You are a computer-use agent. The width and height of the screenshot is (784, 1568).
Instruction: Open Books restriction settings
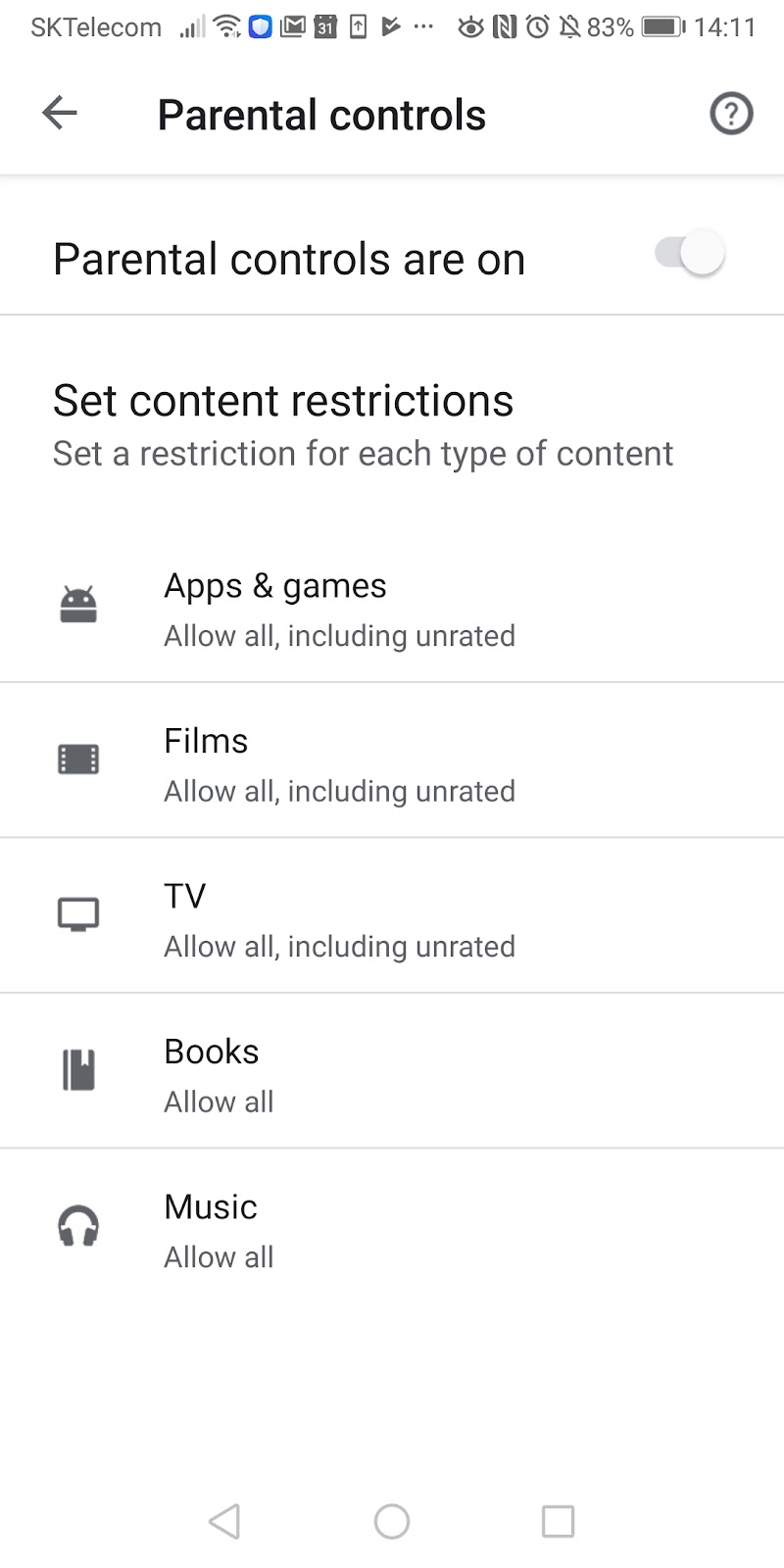(x=392, y=1073)
